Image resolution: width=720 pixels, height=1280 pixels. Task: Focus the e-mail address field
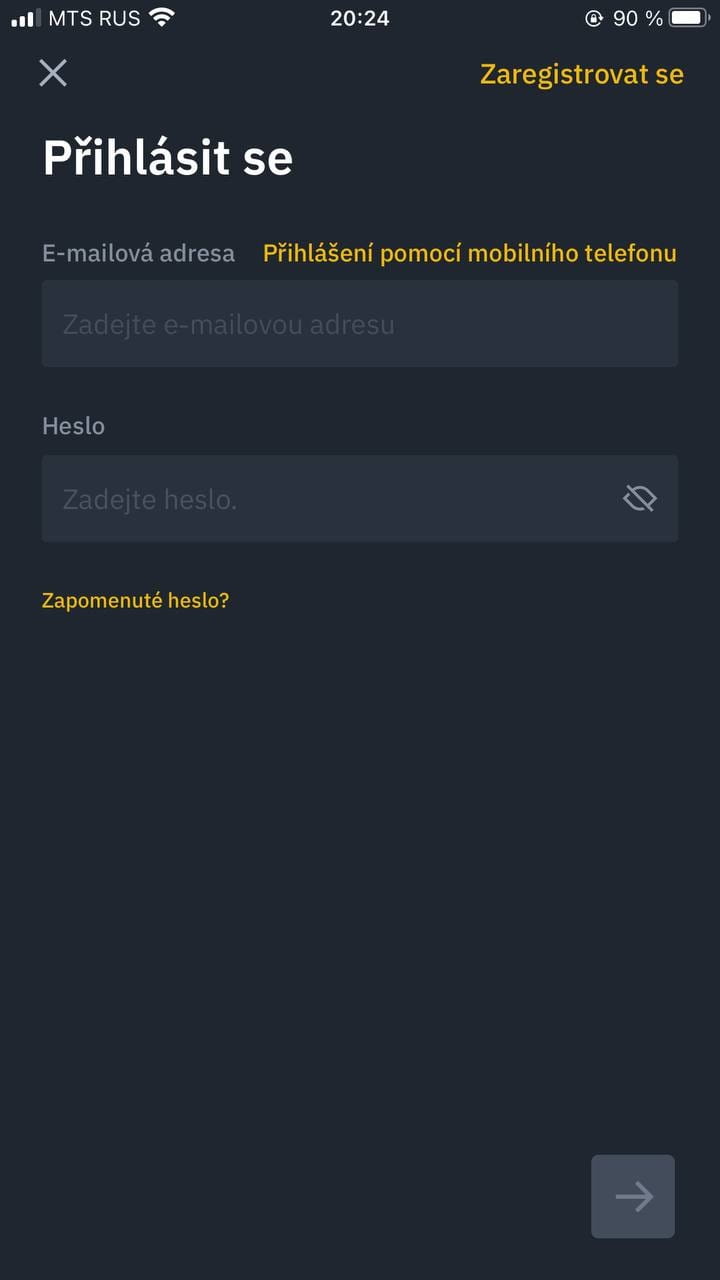[360, 323]
